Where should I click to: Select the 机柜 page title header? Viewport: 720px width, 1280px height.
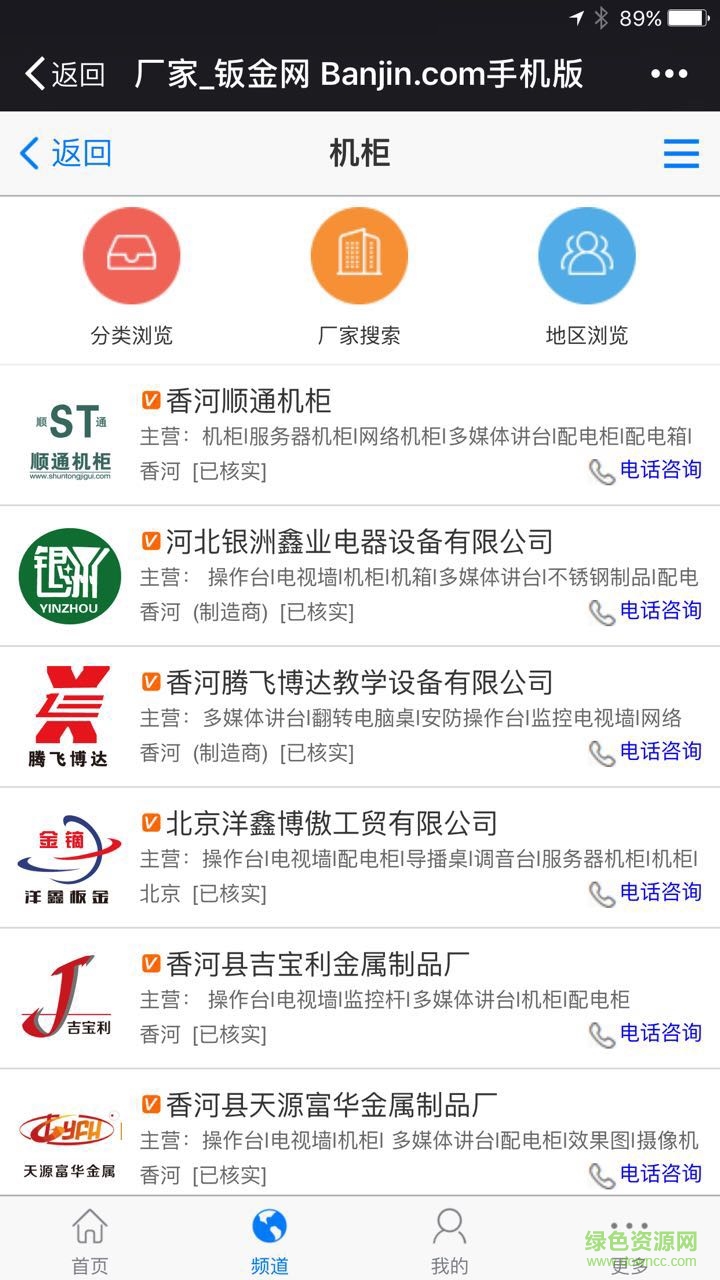(360, 153)
